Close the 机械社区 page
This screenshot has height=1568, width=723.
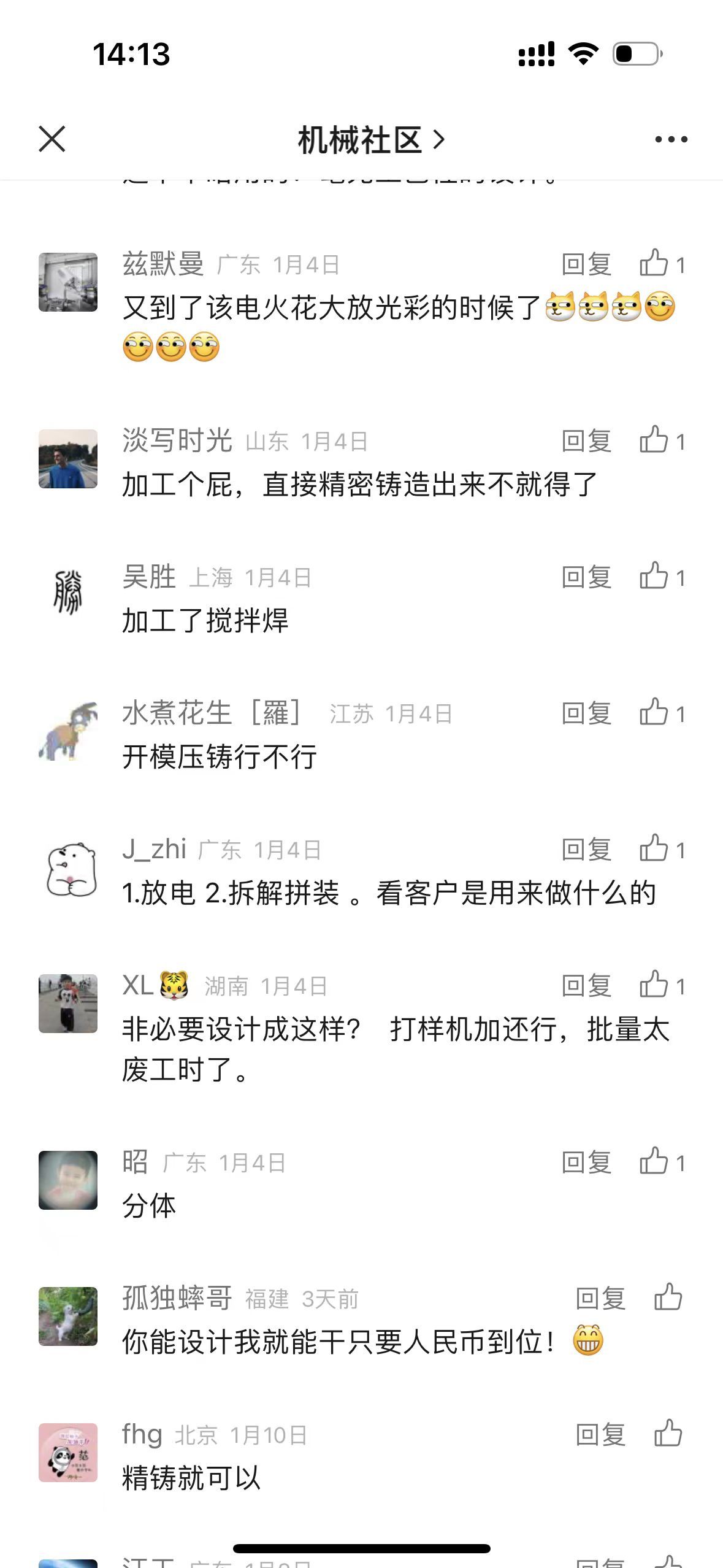tap(52, 139)
